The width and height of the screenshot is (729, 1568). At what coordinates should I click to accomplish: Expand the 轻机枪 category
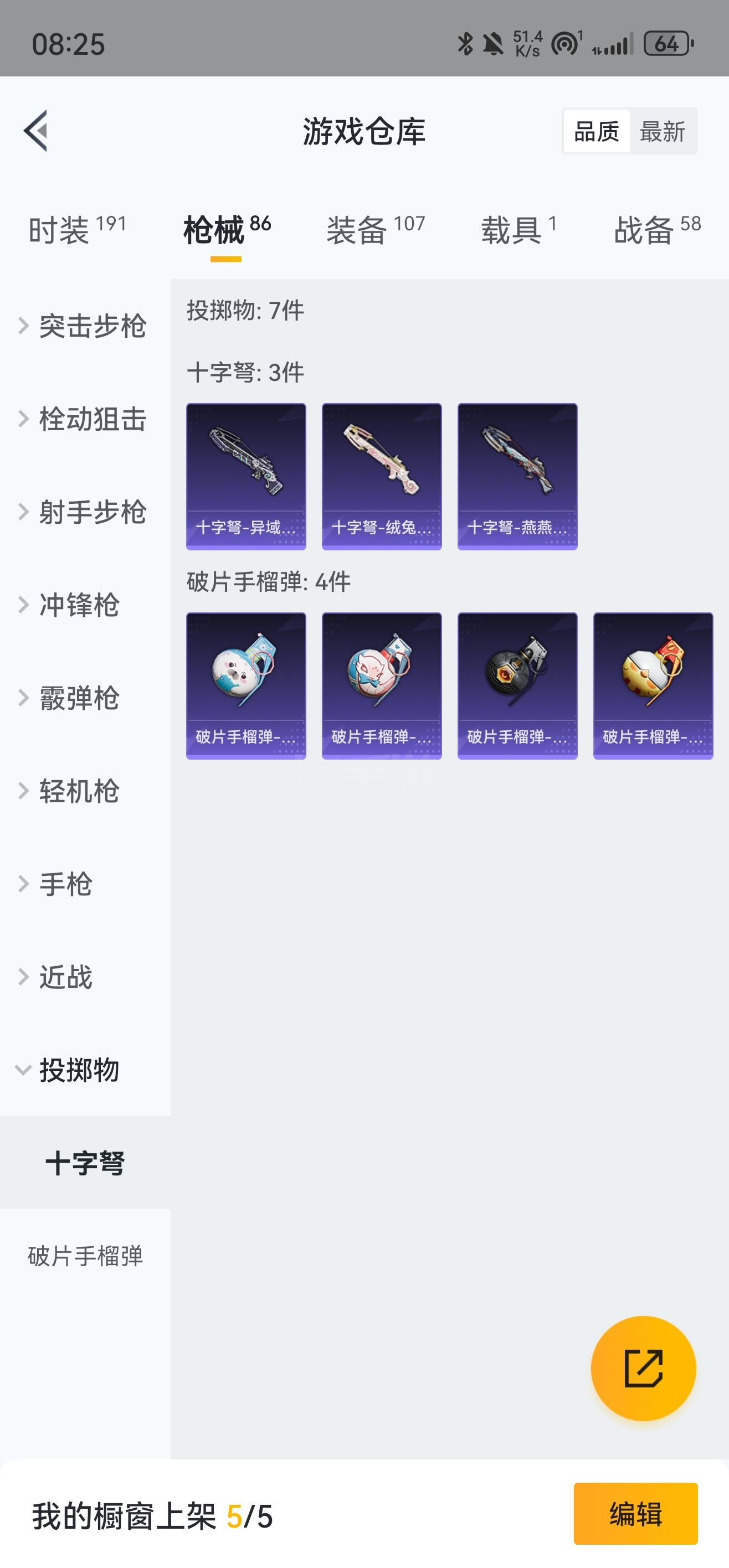(x=78, y=791)
